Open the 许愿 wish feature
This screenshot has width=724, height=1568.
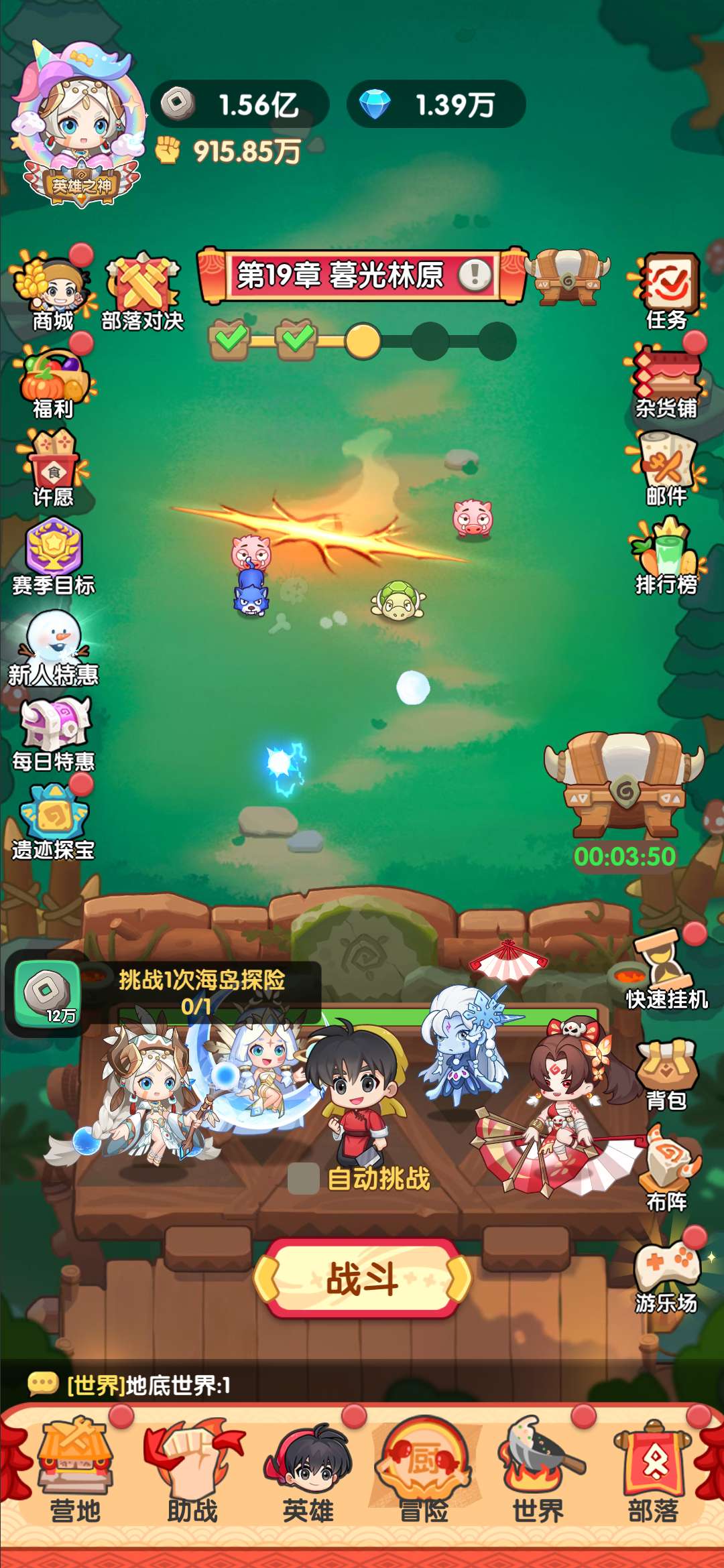click(x=53, y=469)
